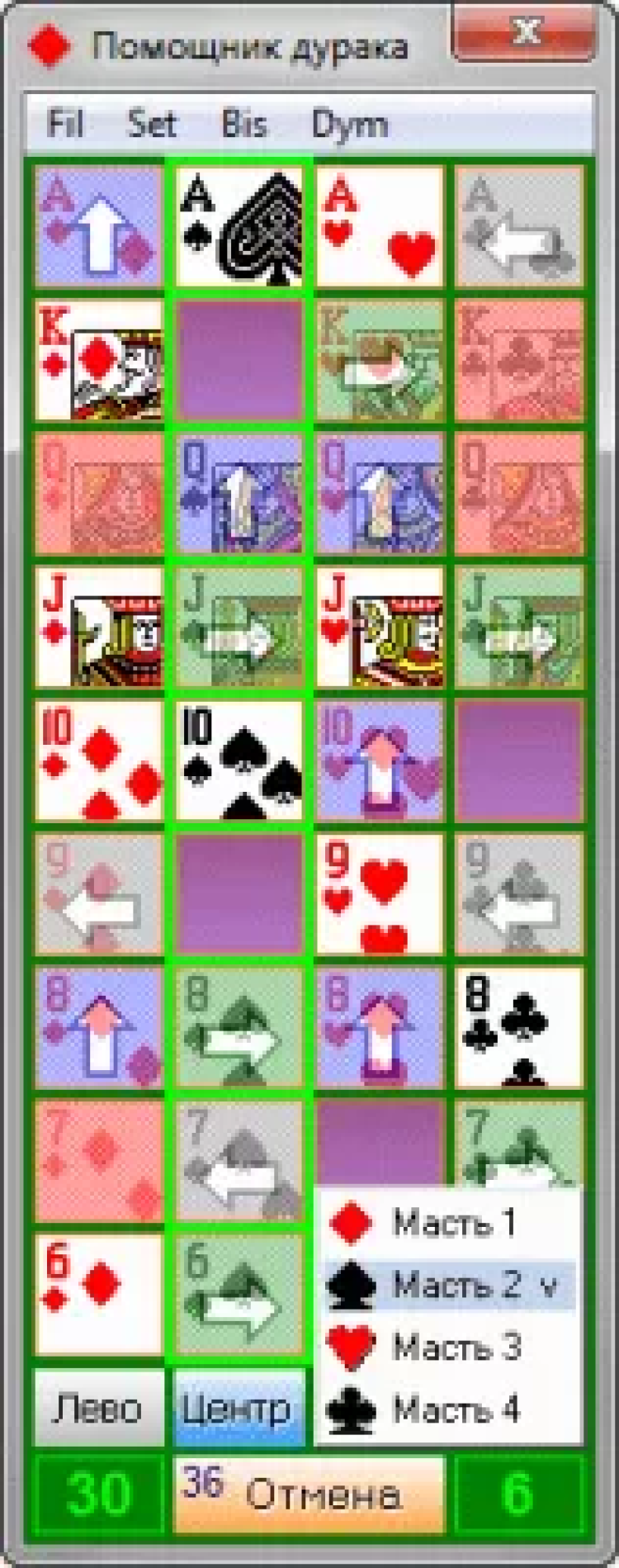Open the Fil menu

point(65,125)
